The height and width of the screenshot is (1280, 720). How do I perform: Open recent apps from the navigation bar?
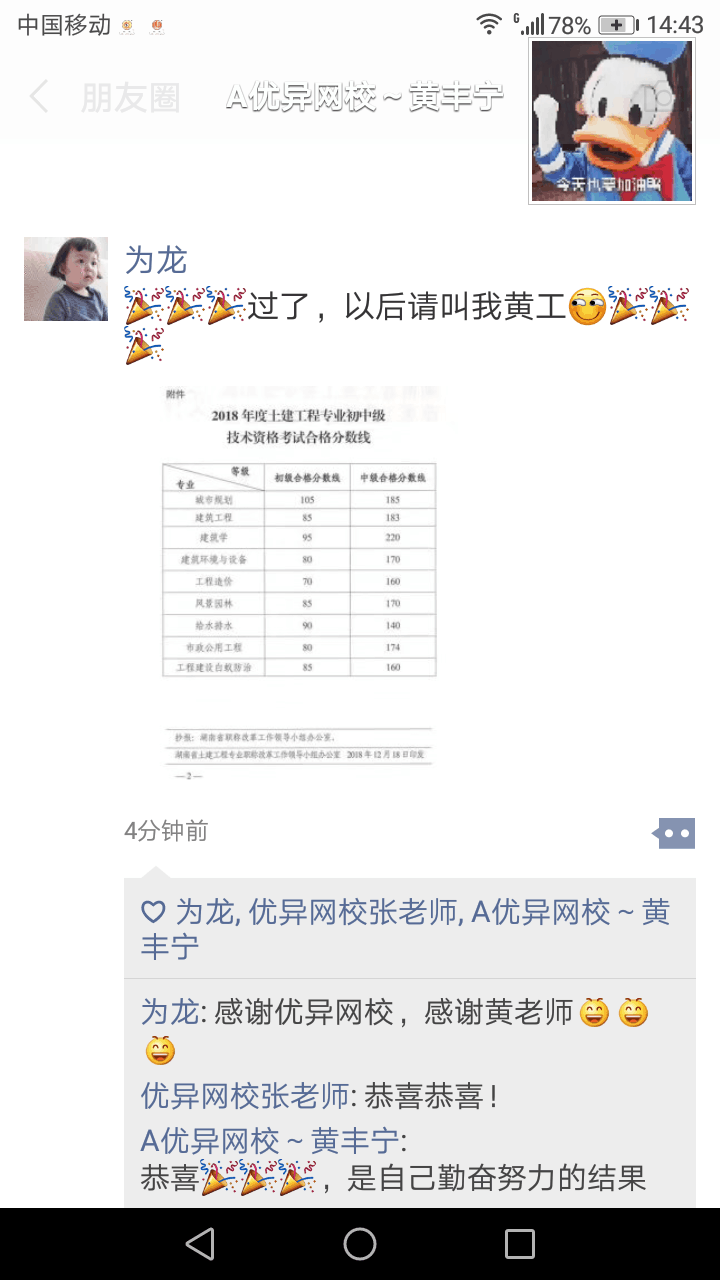(520, 1244)
